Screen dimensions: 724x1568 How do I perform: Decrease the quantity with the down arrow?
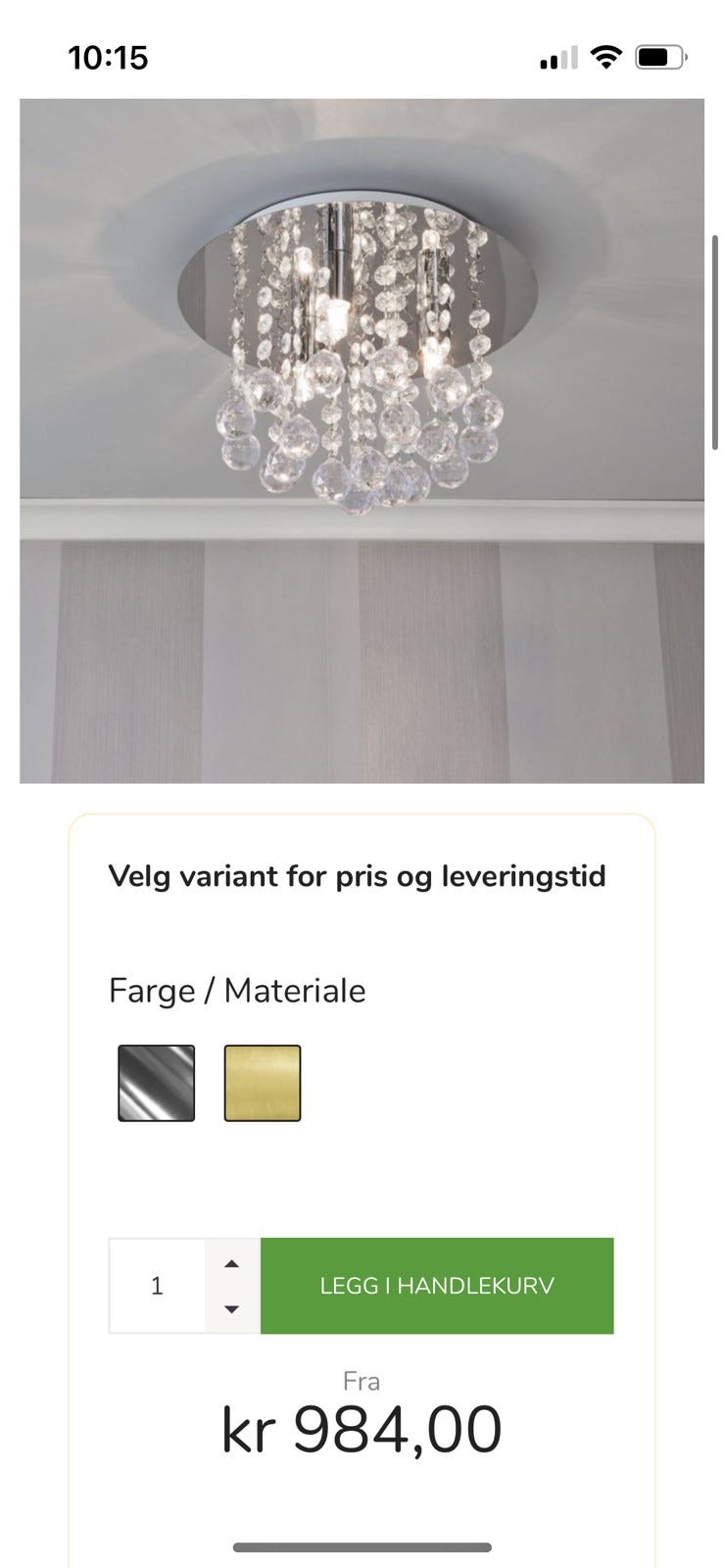tap(231, 1309)
